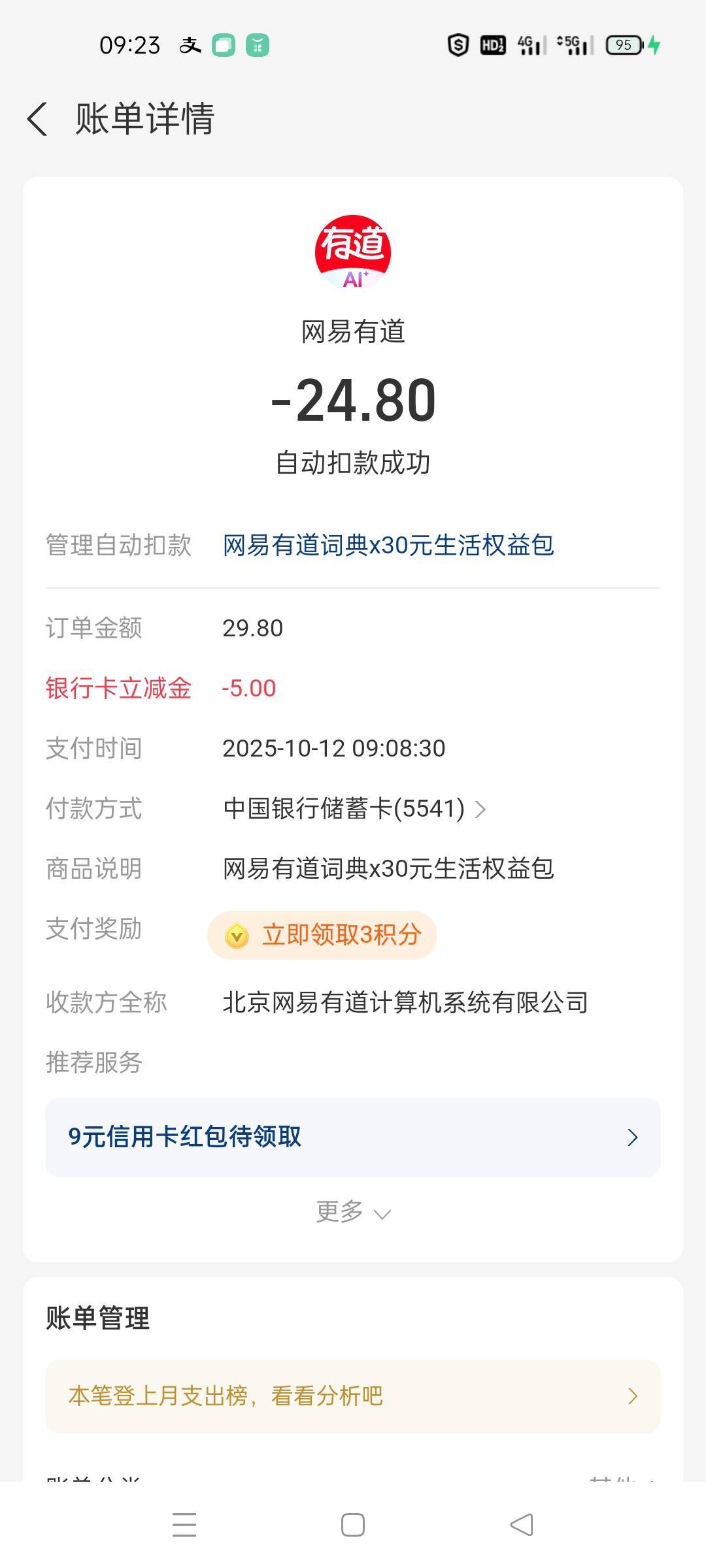706x1568 pixels.
Task: Tap the system home button
Action: pos(353,1525)
